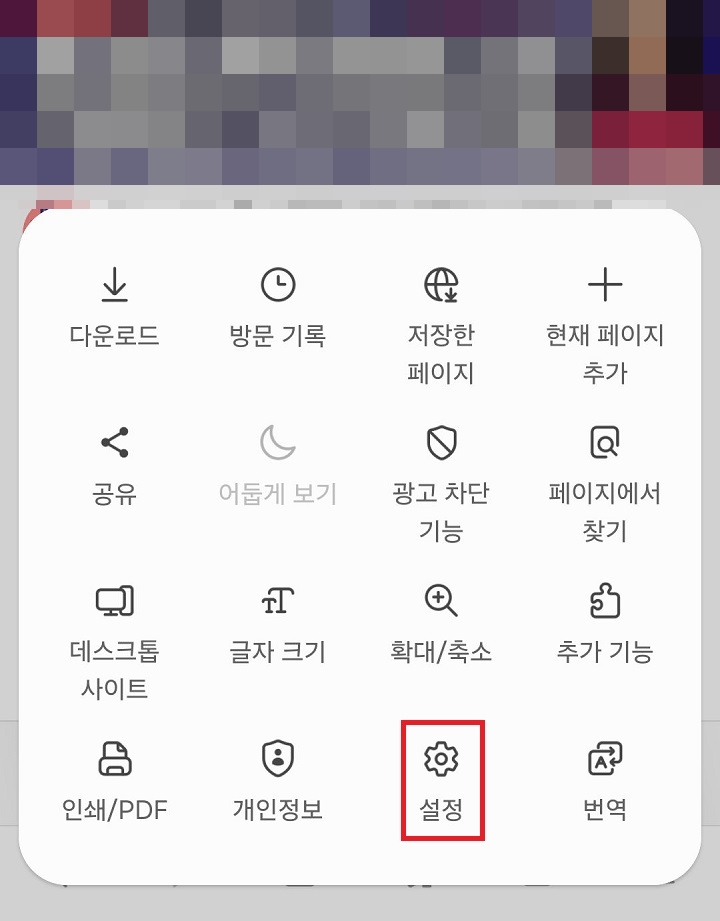Tap the highlighted 설정 settings gear

[441, 760]
